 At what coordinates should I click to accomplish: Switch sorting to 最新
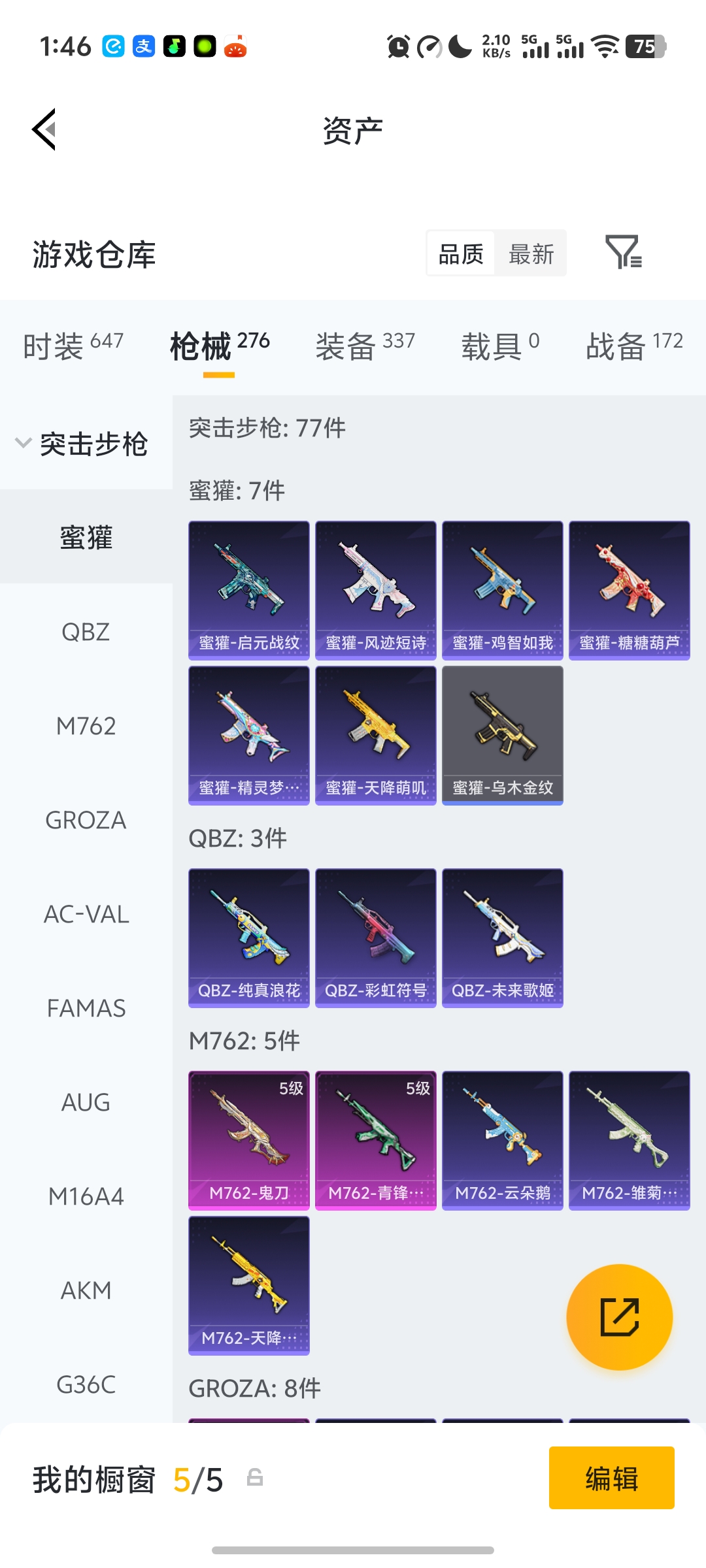pos(531,253)
